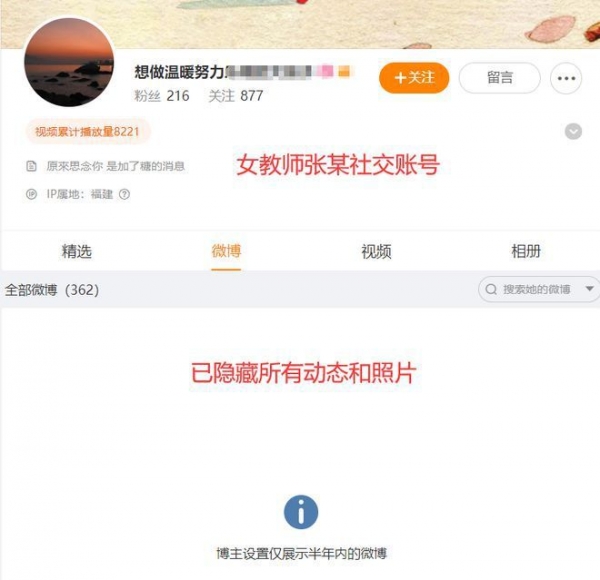Screen dimensions: 600x580
Task: Open the three-dot overflow menu
Action: click(566, 78)
